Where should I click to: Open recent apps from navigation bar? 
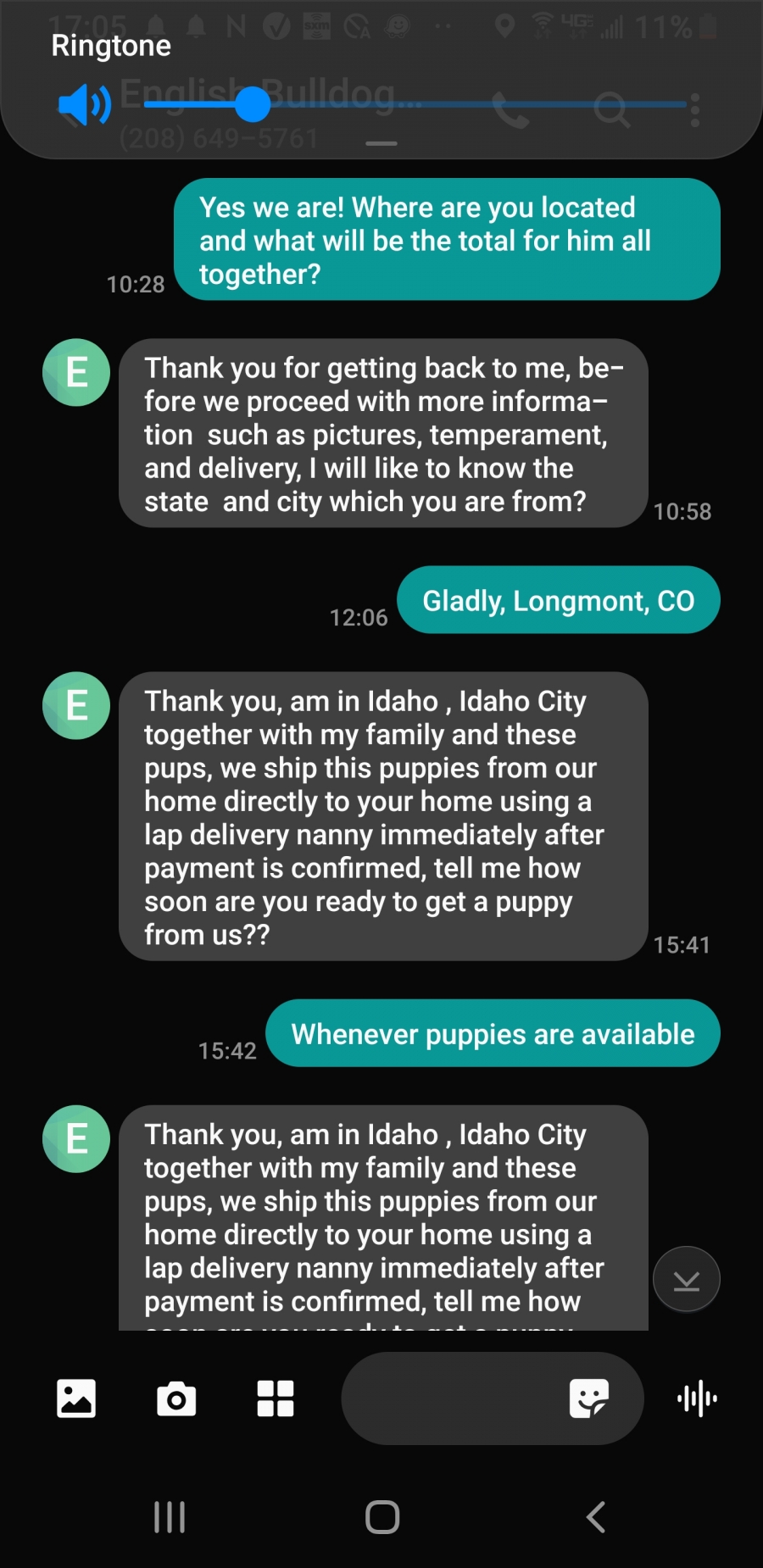point(170,1517)
